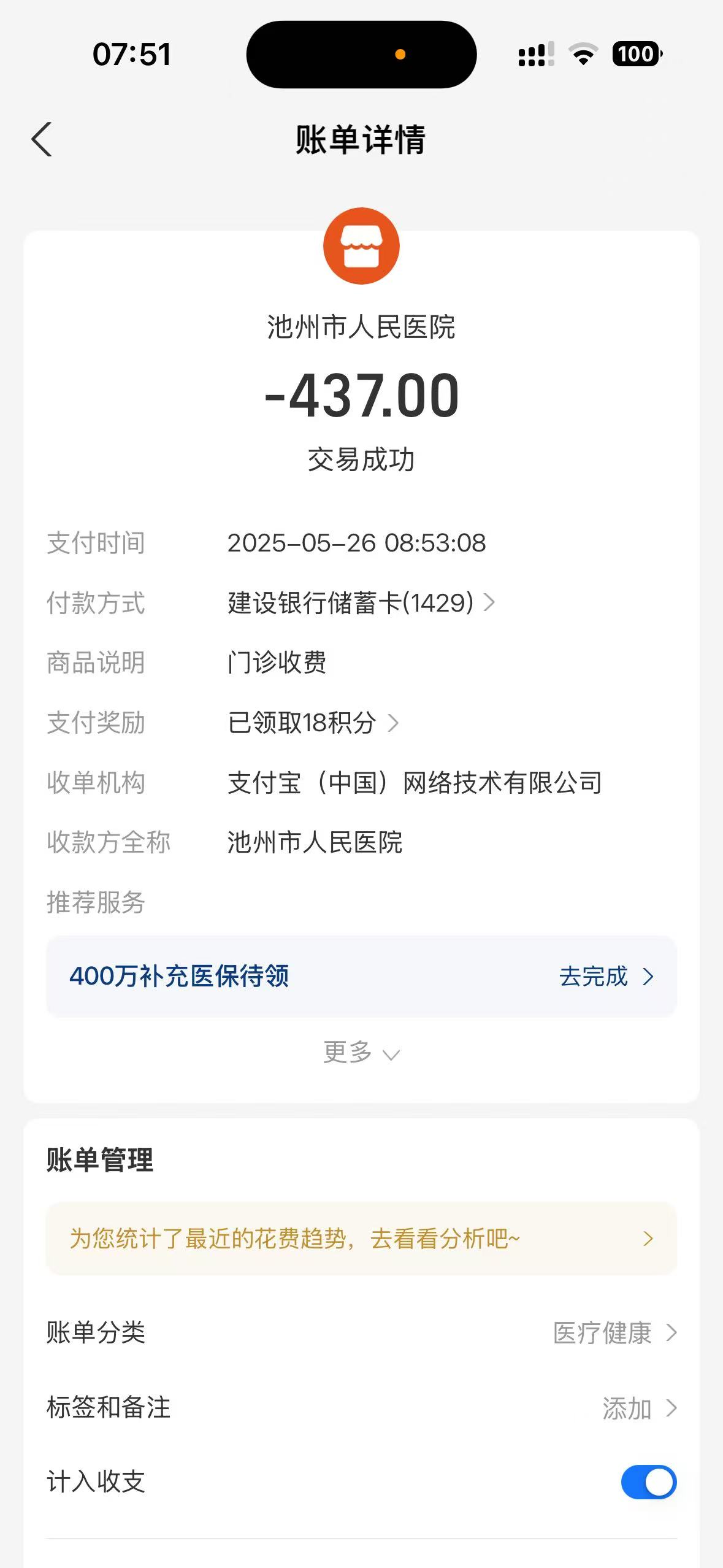Image resolution: width=723 pixels, height=1568 pixels.
Task: Toggle off 计入收支 switch
Action: [648, 1482]
